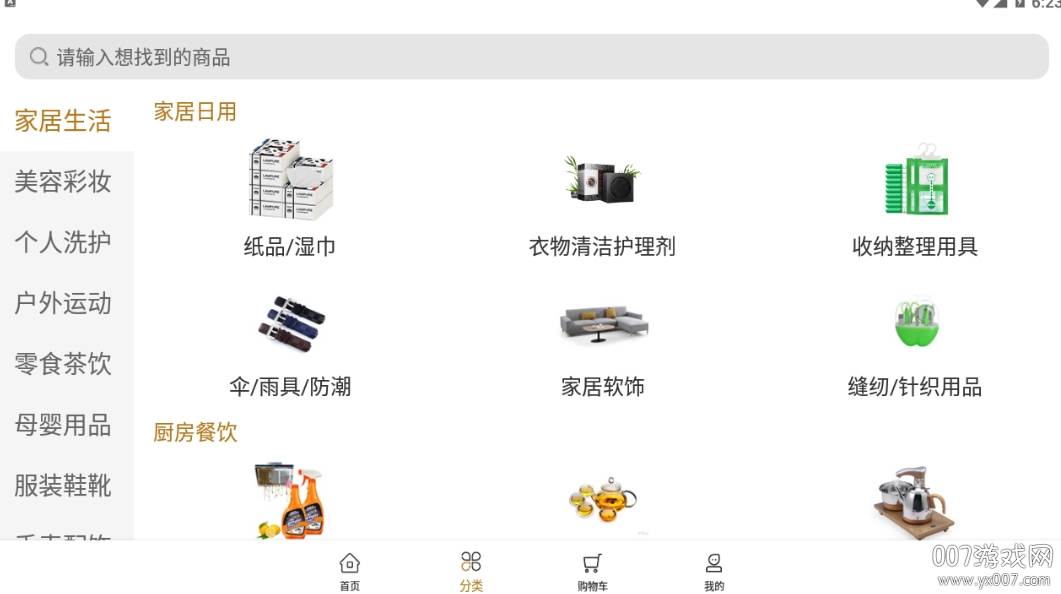Screen dimensions: 1061x594
Task: Open the 购物车 shopping cart tab
Action: pyautogui.click(x=592, y=571)
